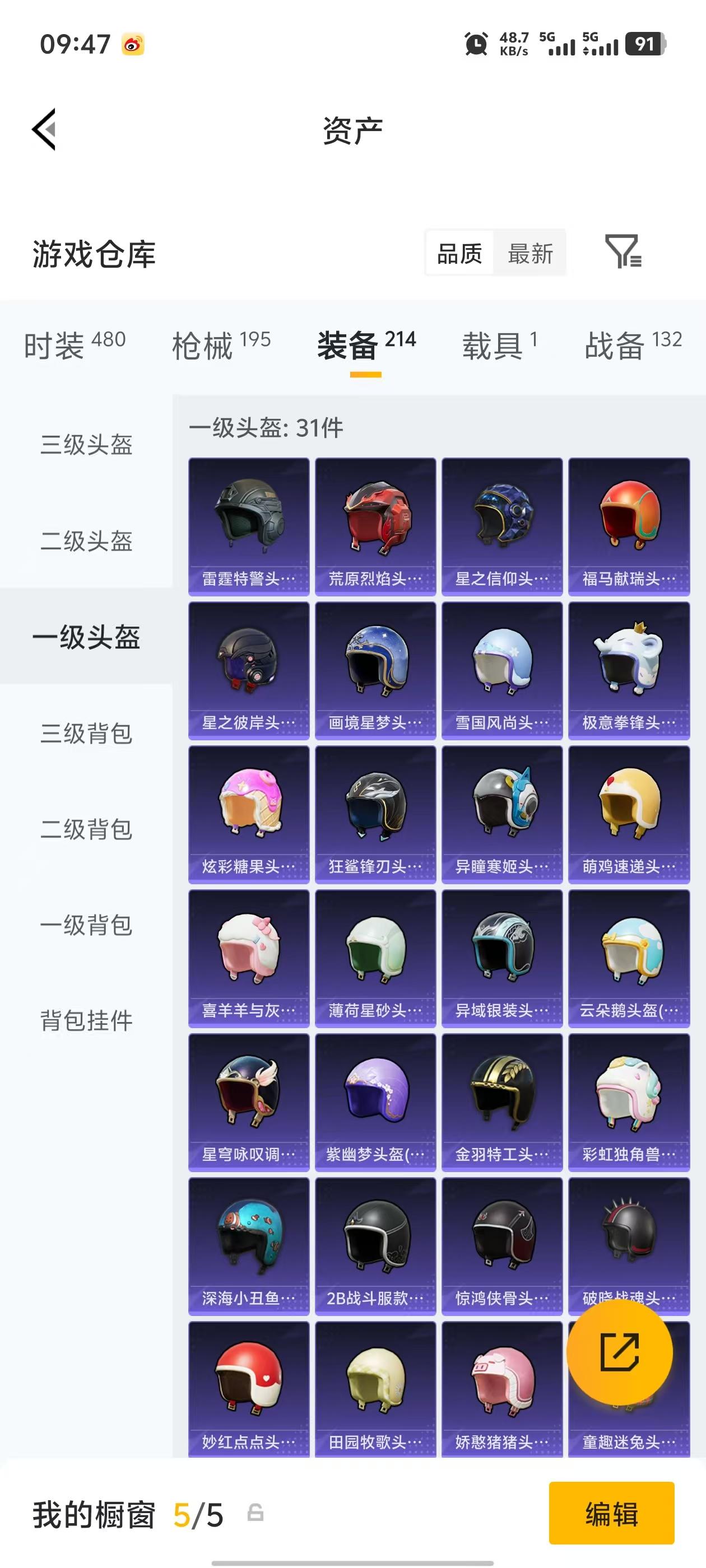Switch sorting to 最新
Viewport: 706px width, 1568px height.
click(x=531, y=253)
